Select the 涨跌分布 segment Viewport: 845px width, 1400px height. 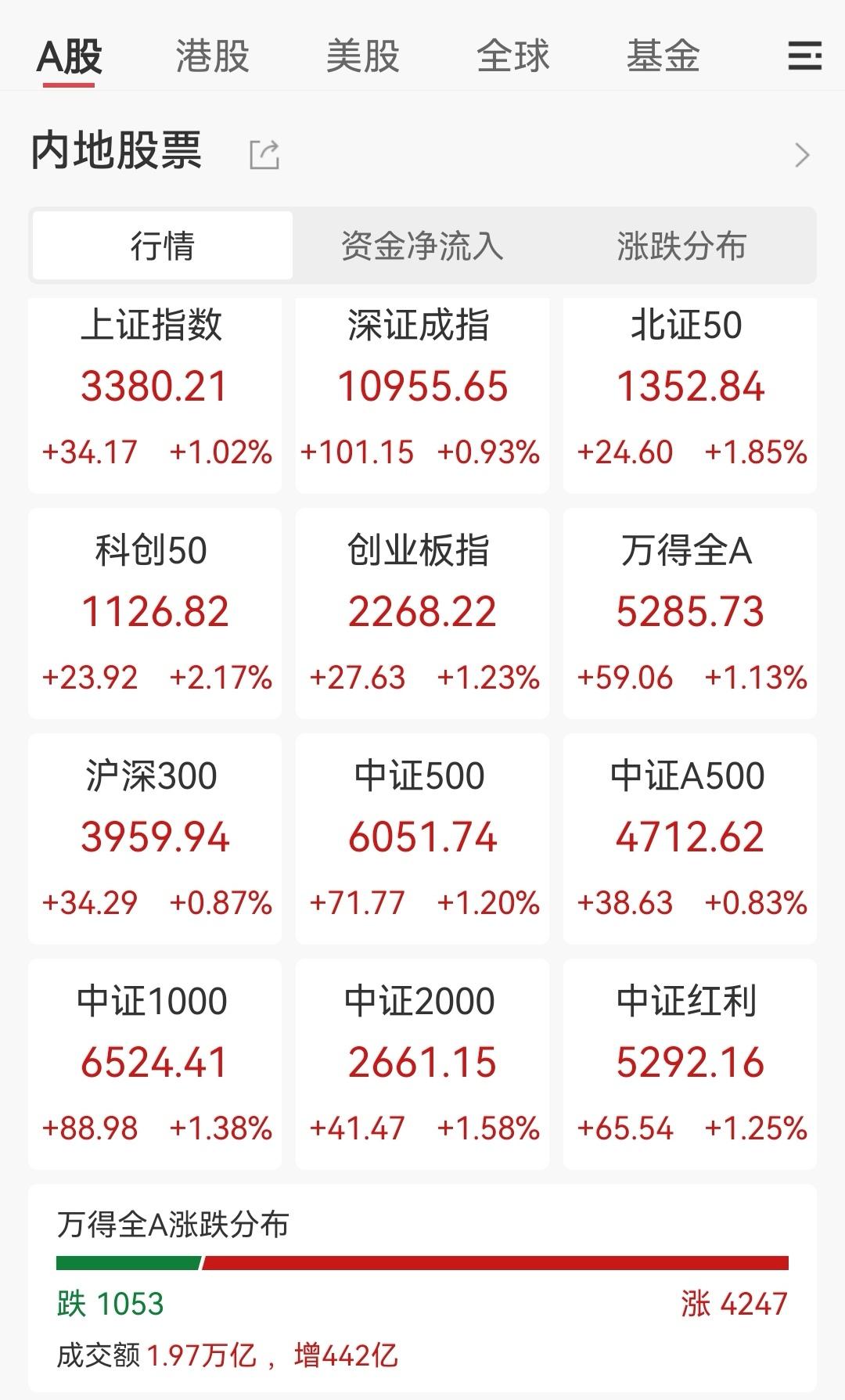point(681,246)
